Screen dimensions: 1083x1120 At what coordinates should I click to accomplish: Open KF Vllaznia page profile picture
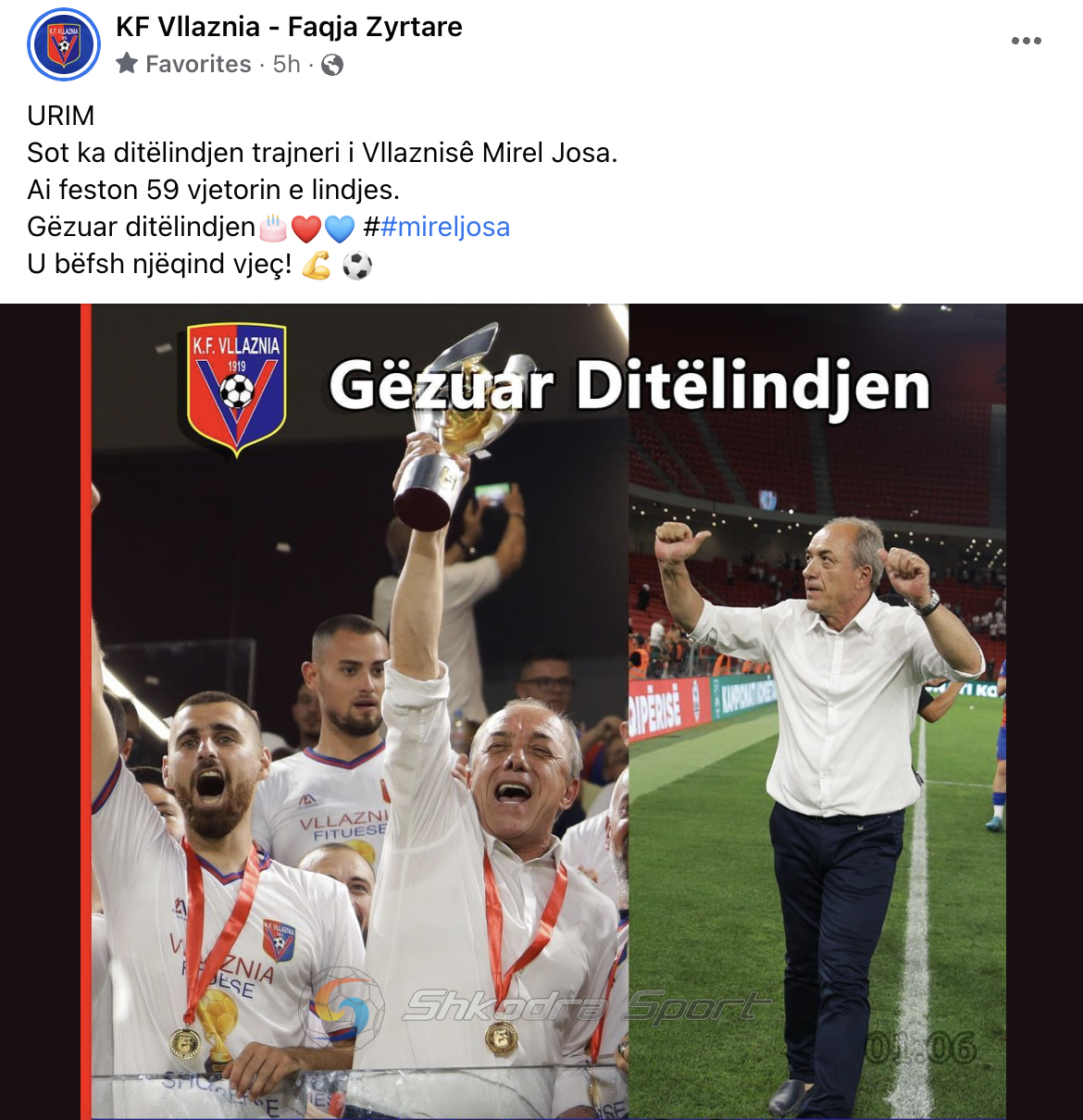[x=63, y=44]
